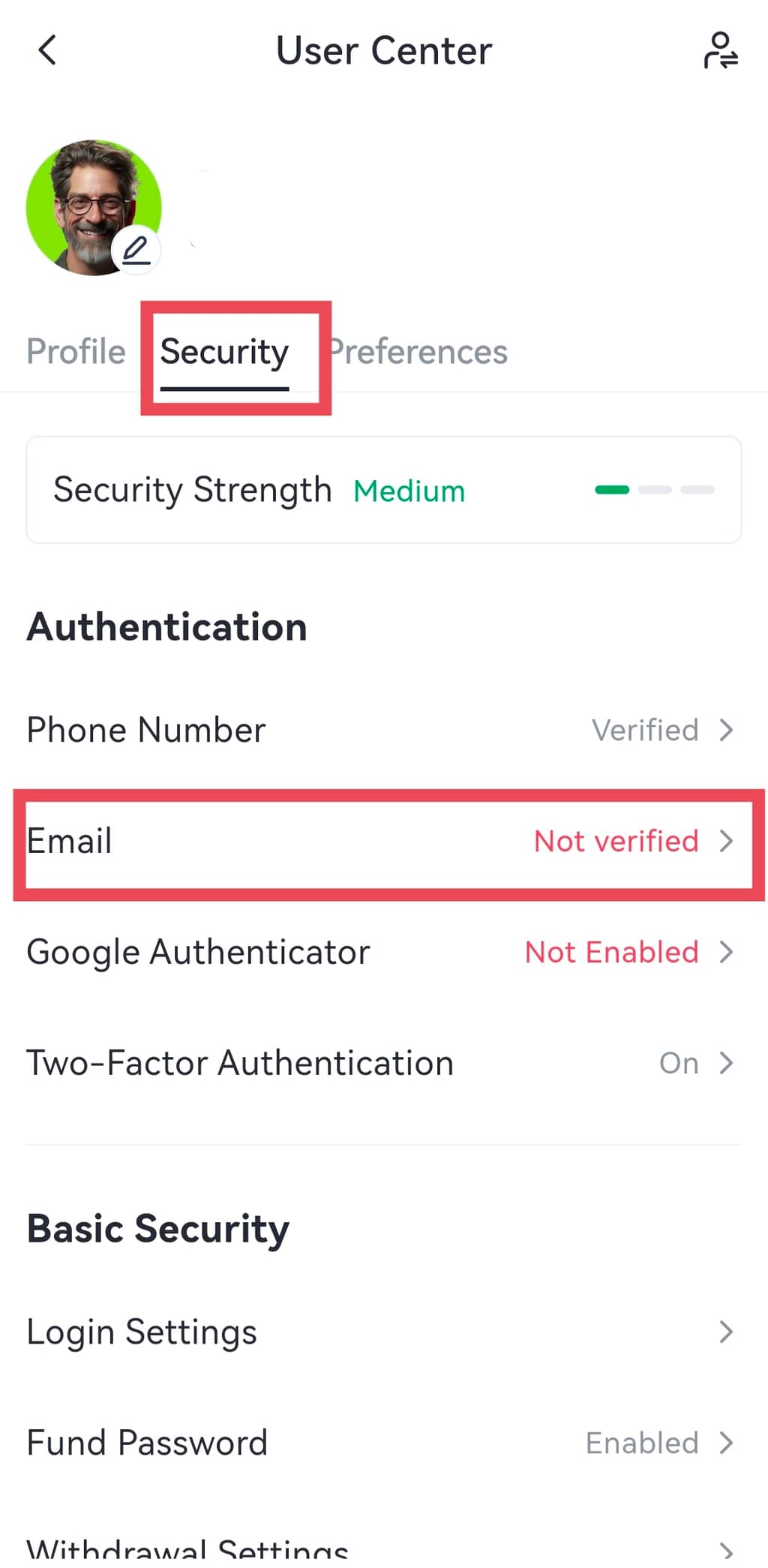Open the switch account icon
The image size is (768, 1568).
pyautogui.click(x=720, y=51)
